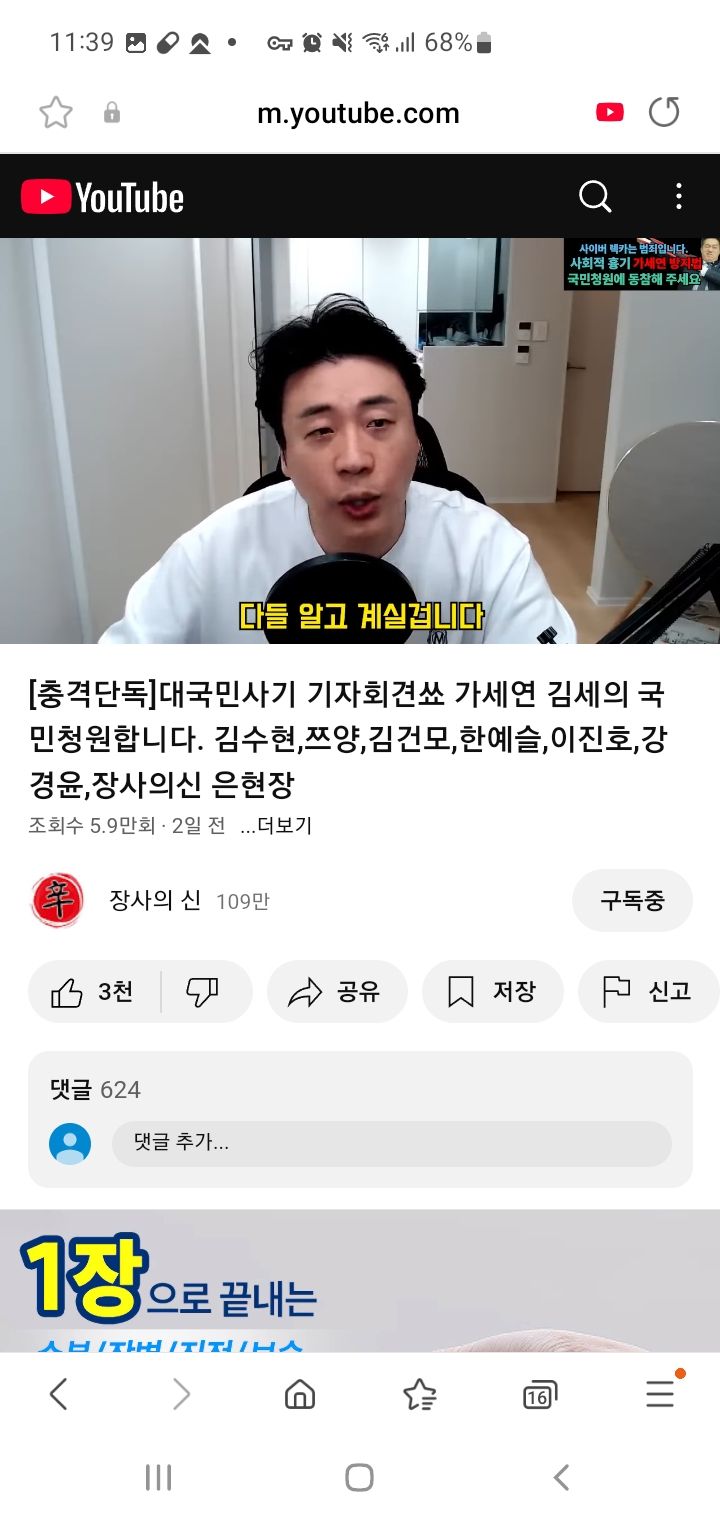
Task: Open the browser tabs switcher showing 16
Action: [539, 1395]
